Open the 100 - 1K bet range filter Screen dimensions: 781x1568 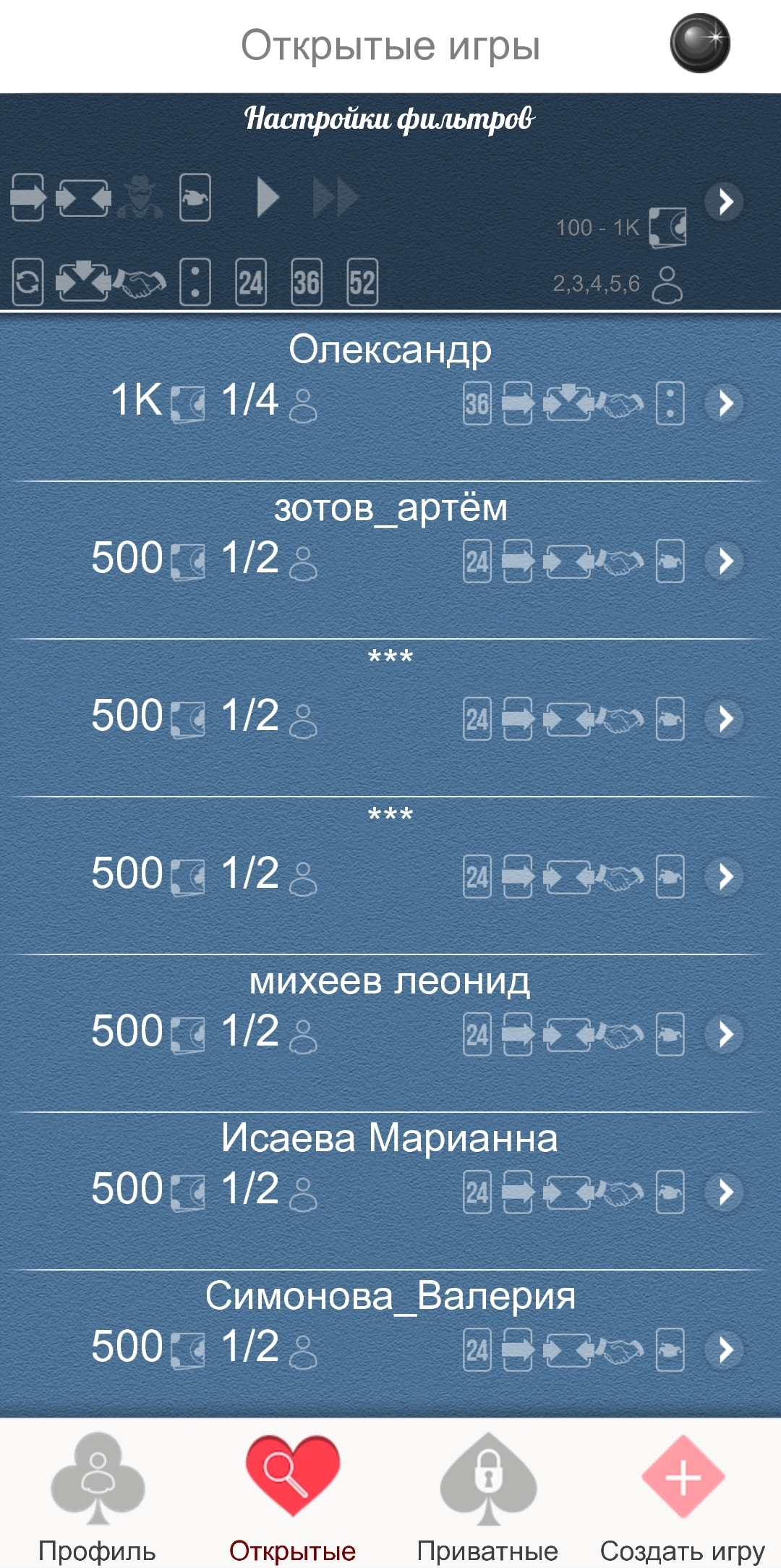pos(621,228)
